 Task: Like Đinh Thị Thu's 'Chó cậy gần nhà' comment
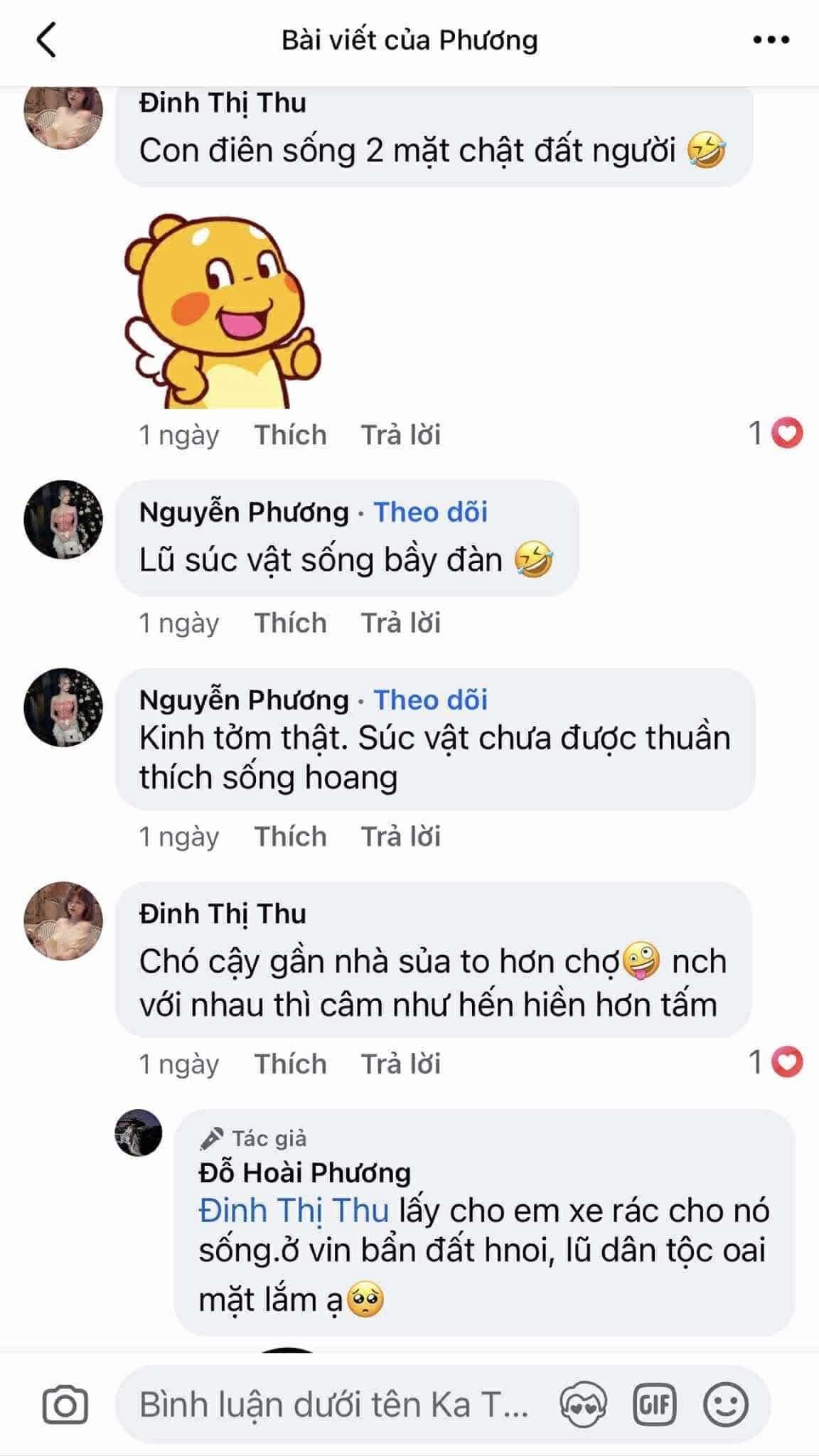290,1064
